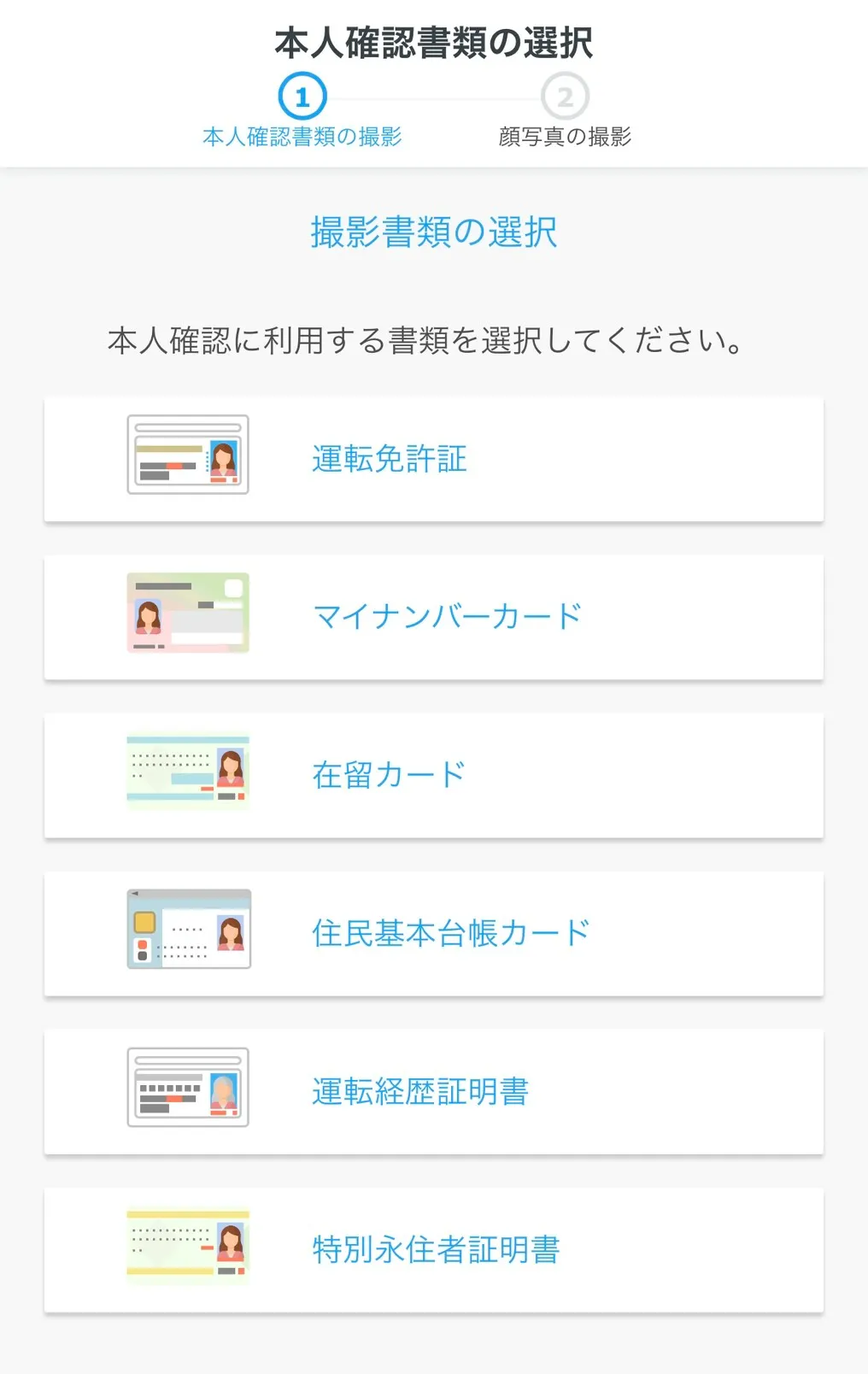The image size is (868, 1374).
Task: Tap the 特別永住者証明書 option
Action: 433,1249
